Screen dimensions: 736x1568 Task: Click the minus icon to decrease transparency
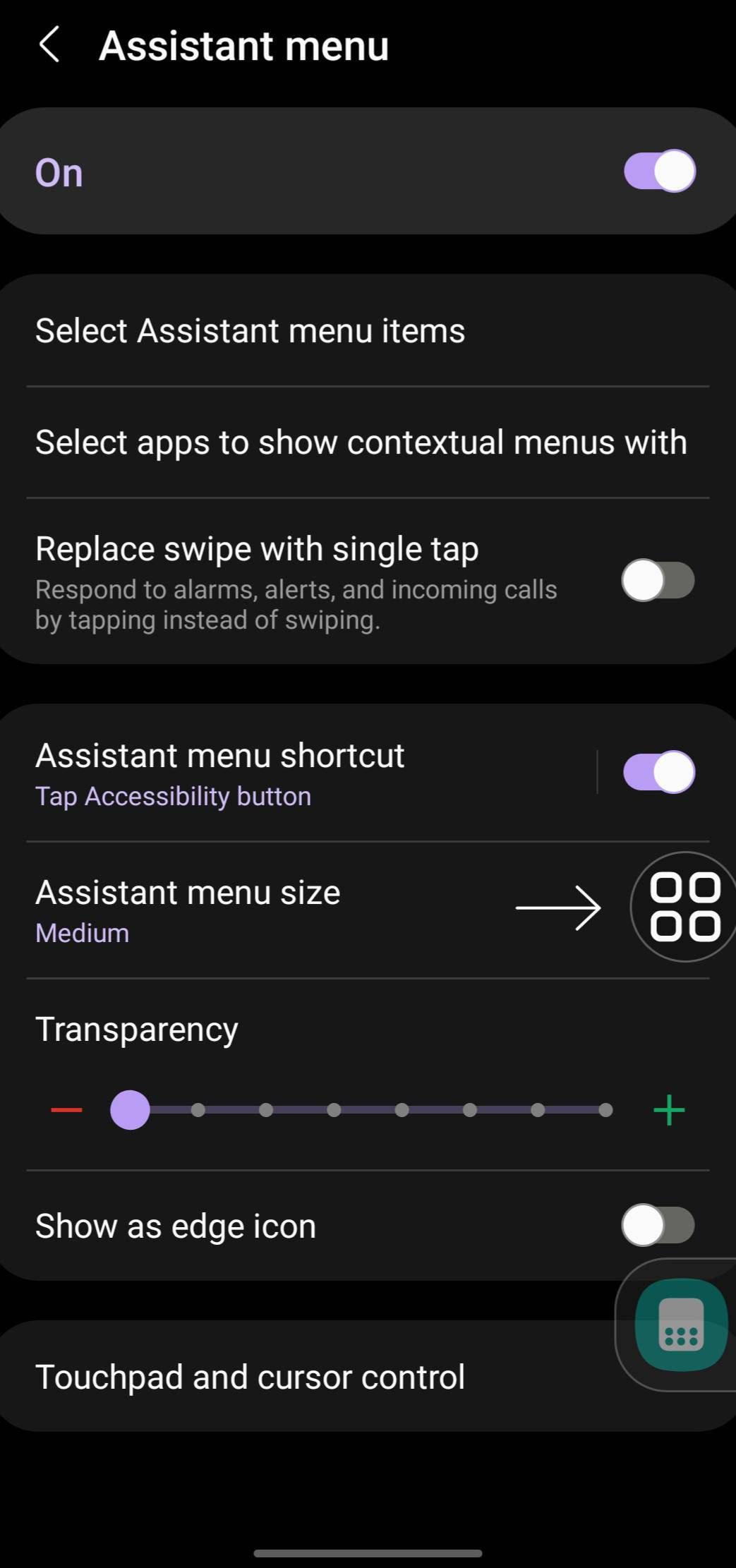pos(65,1109)
